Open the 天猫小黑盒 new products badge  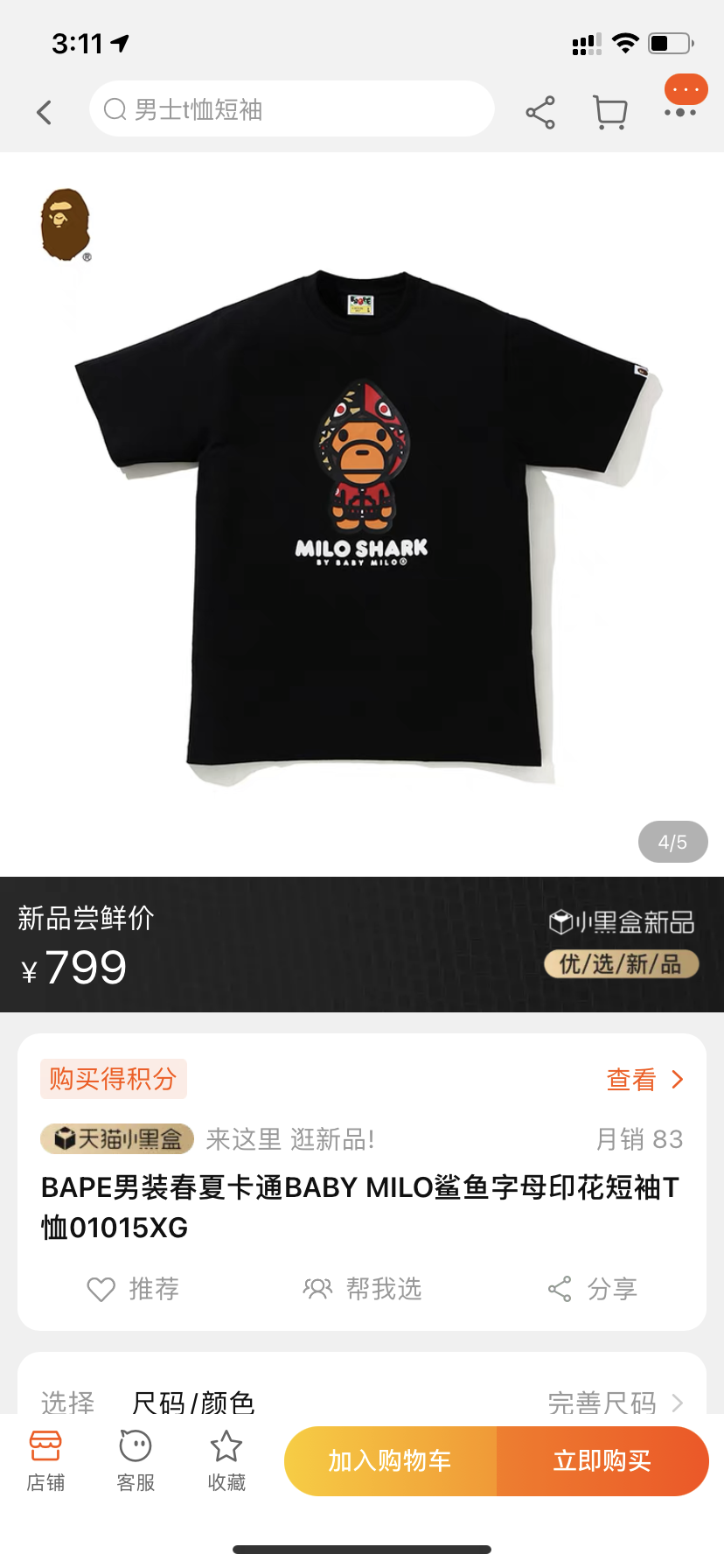[117, 1139]
